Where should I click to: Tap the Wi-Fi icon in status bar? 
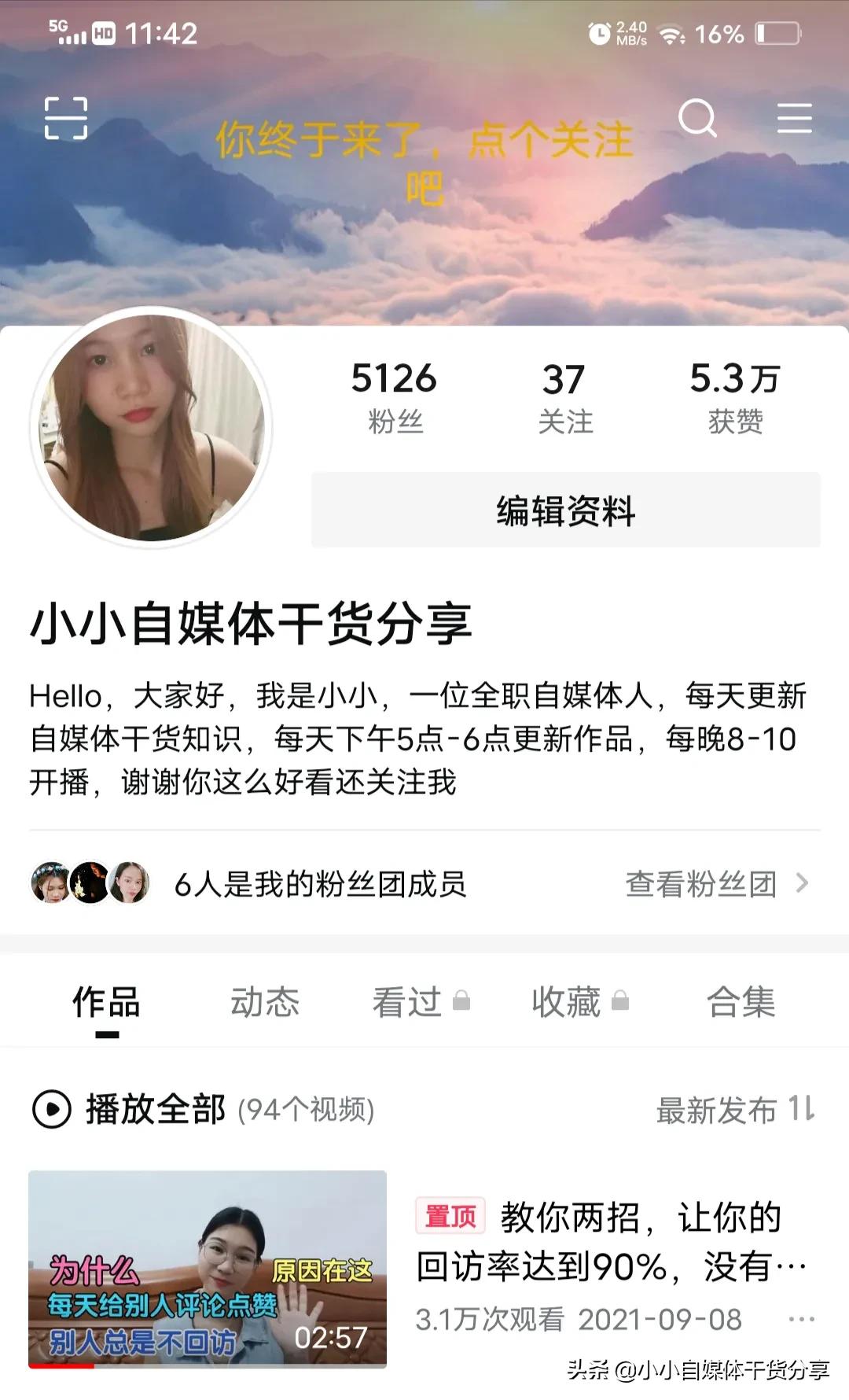tap(671, 31)
